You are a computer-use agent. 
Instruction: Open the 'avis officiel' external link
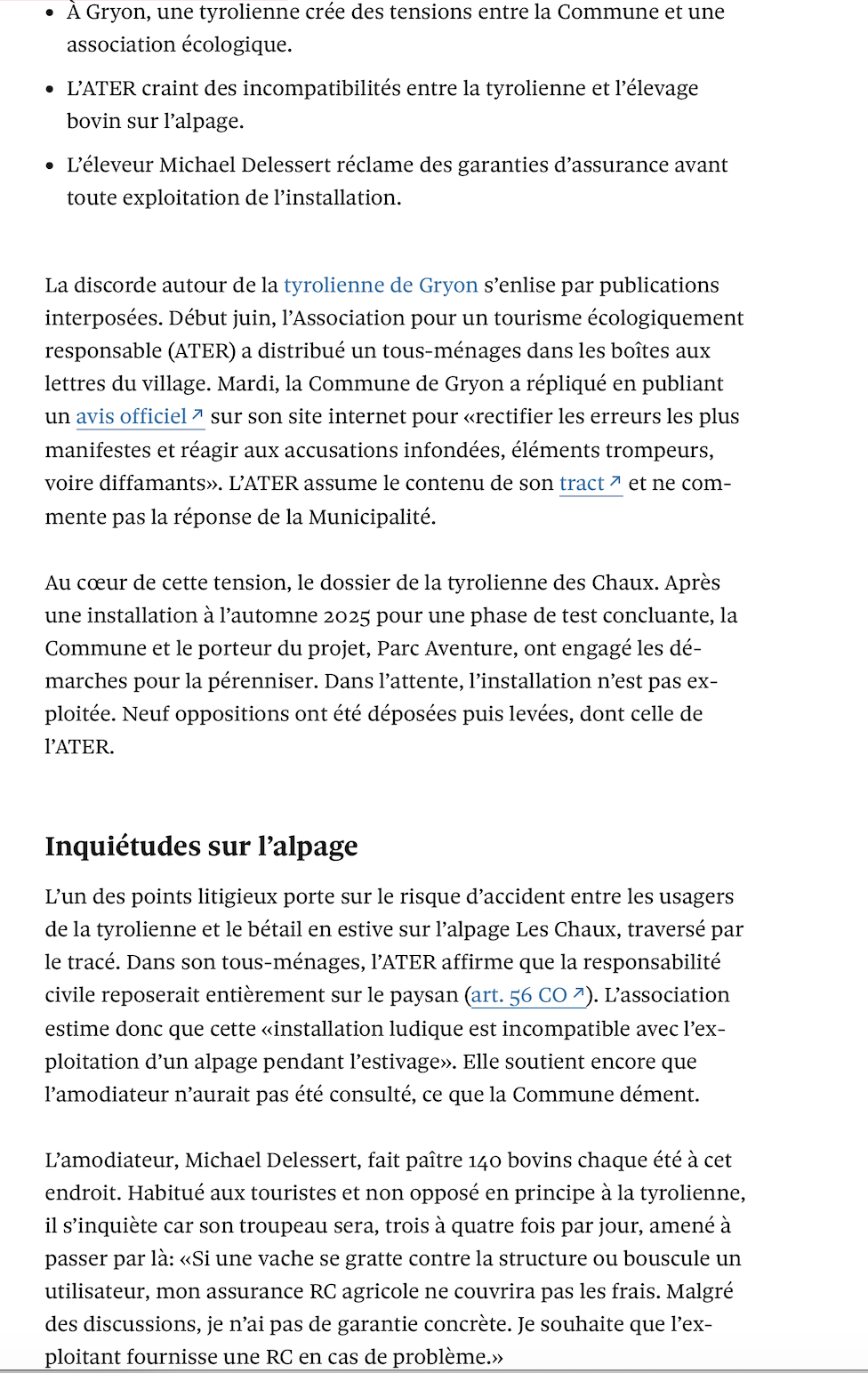tap(141, 417)
